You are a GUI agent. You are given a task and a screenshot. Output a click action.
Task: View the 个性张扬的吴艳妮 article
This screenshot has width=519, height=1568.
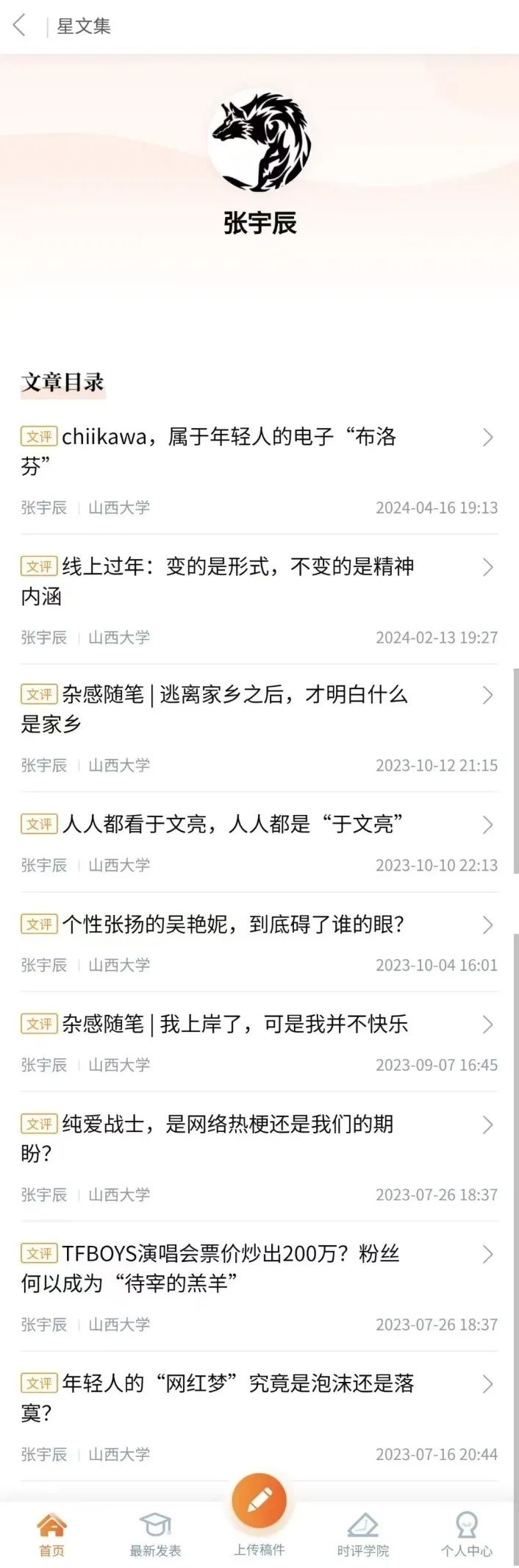232,924
